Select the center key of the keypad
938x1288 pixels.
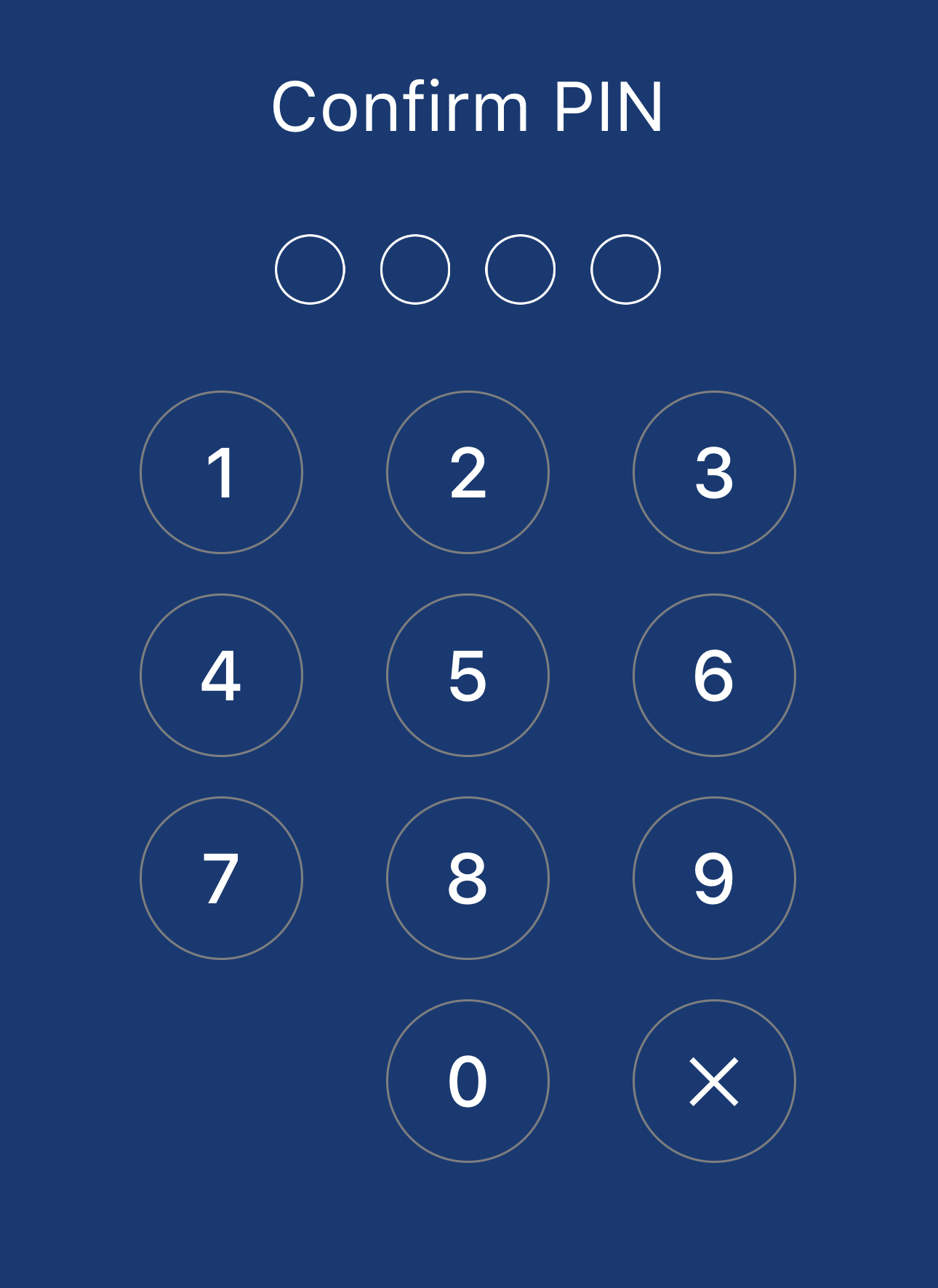(469, 675)
